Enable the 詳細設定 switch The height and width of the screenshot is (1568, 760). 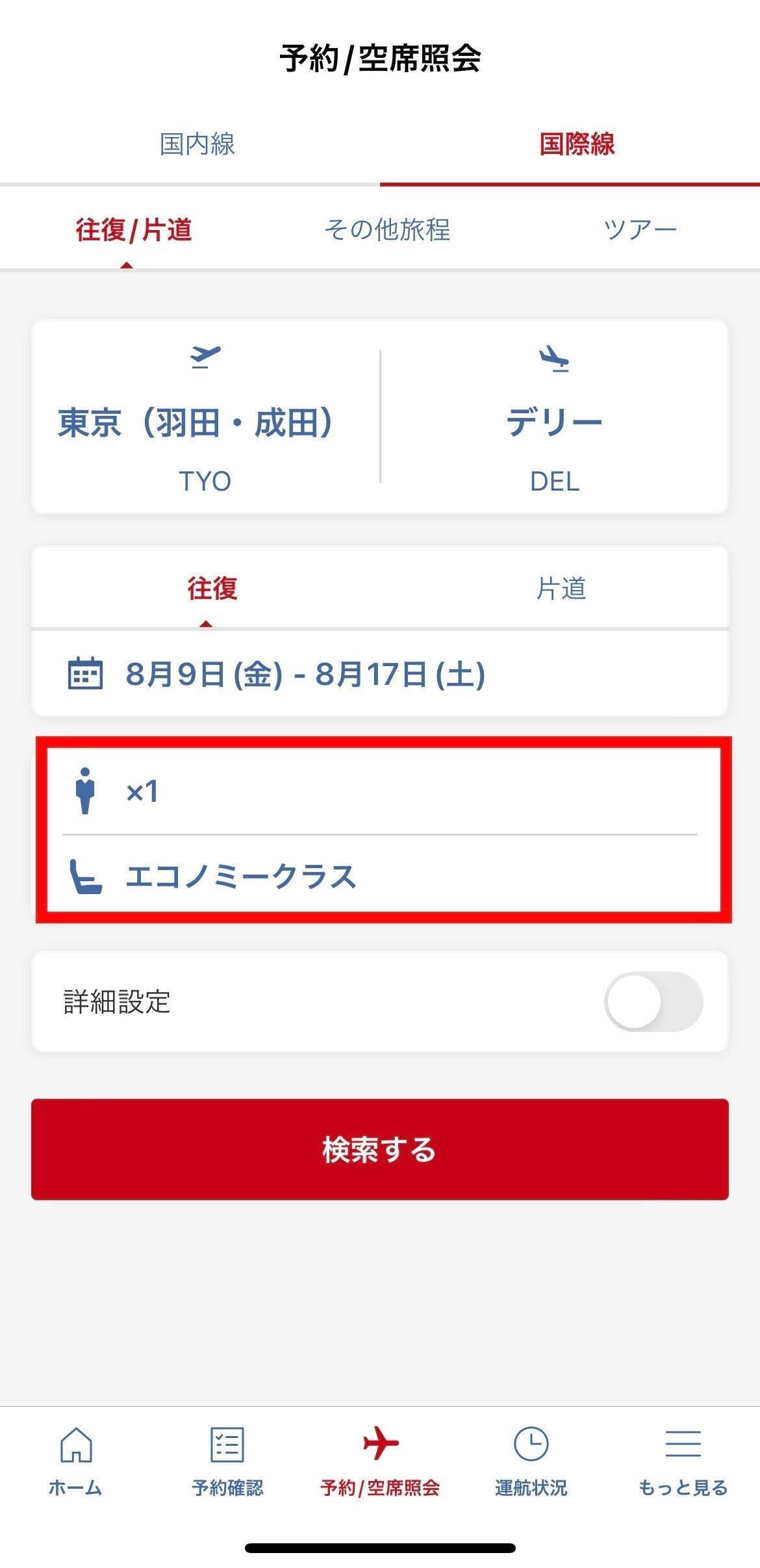click(653, 1001)
